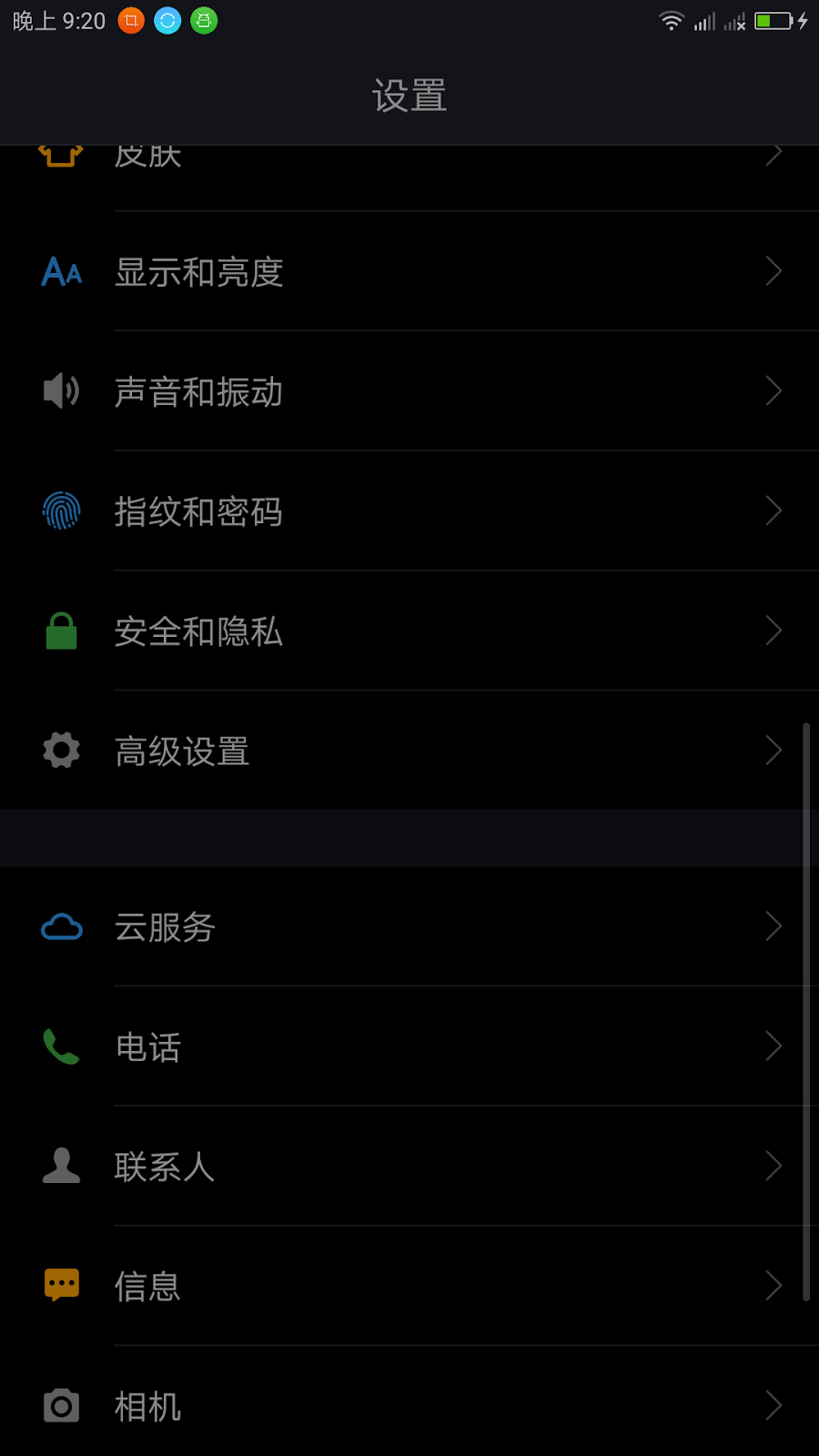Open 联系人 settings
The height and width of the screenshot is (1456, 819).
(409, 1167)
